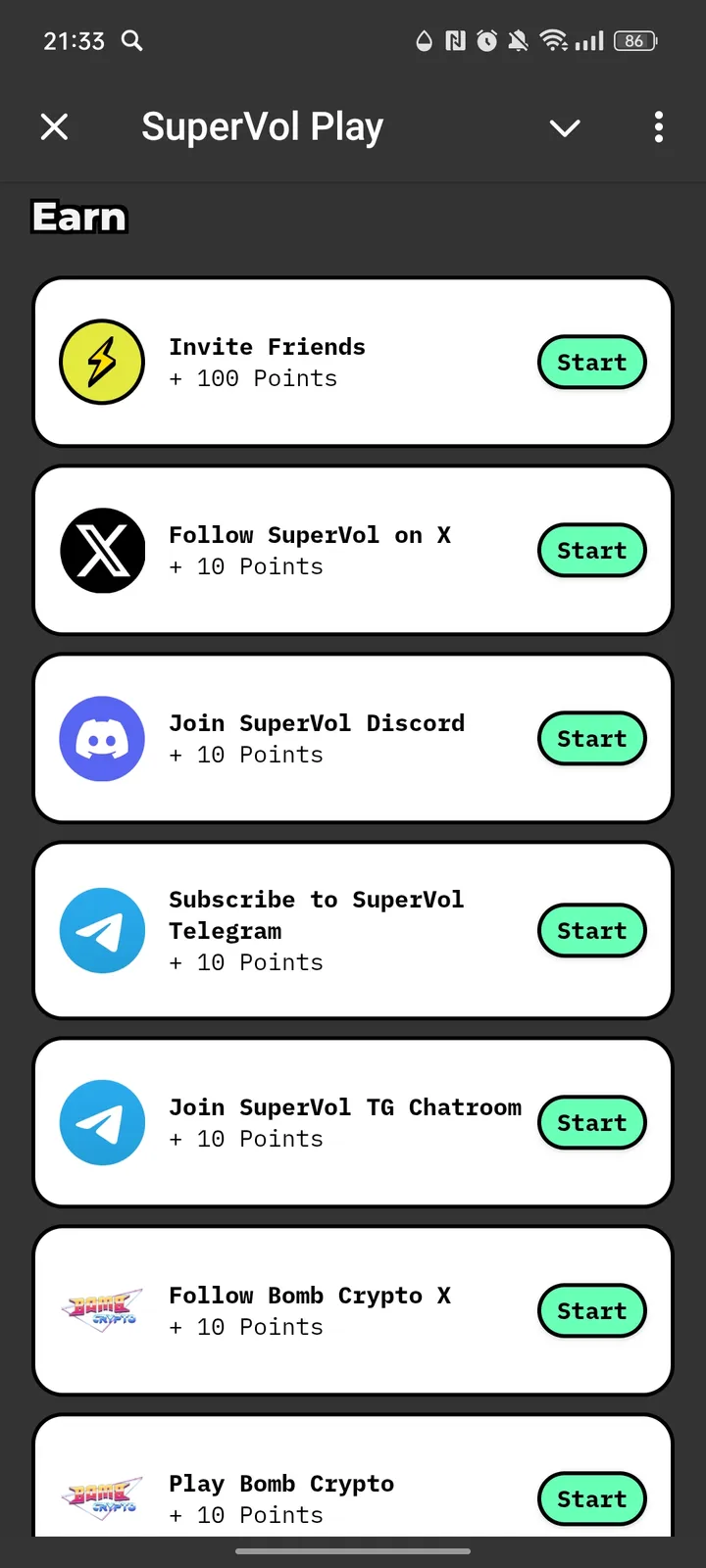
Task: Start the Play Bomb Crypto task
Action: [591, 1498]
